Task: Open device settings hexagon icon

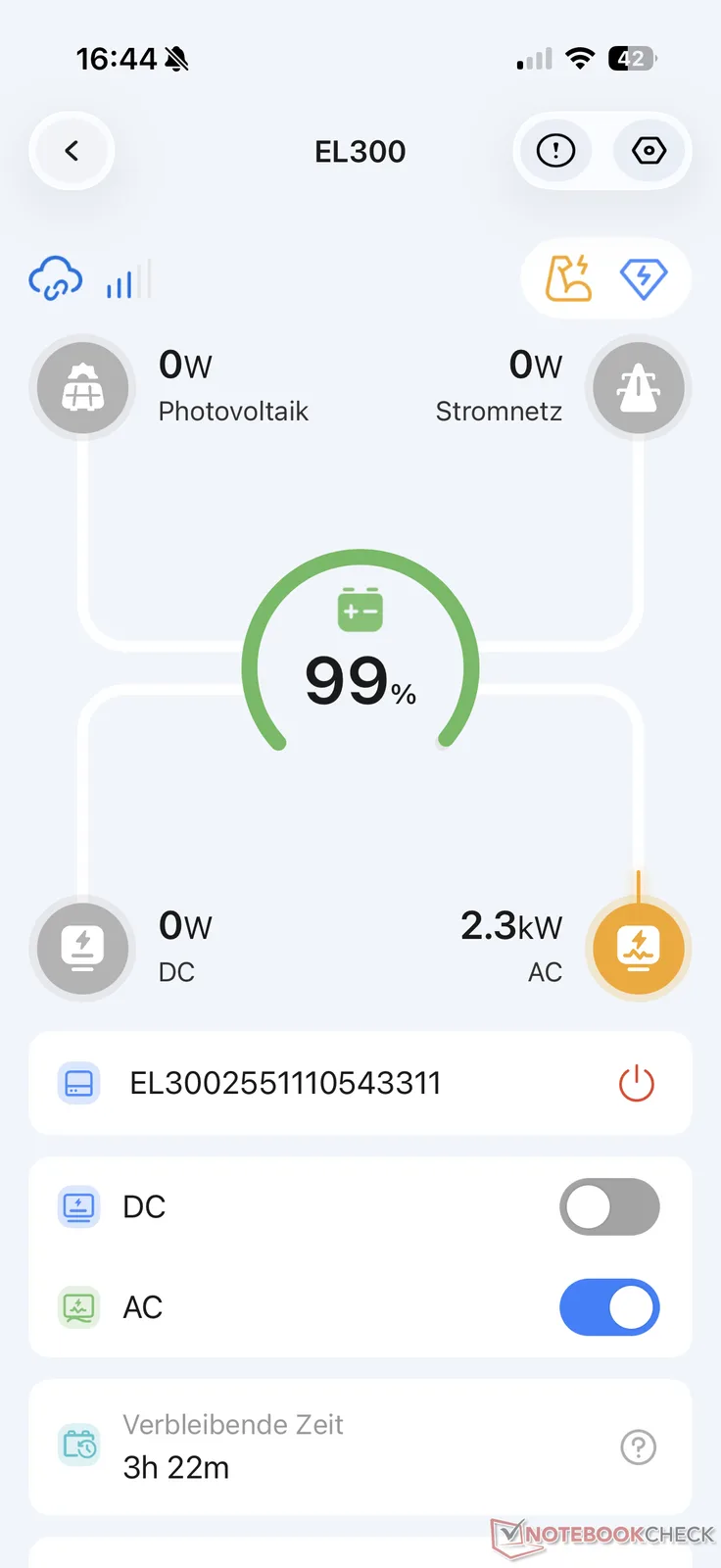Action: pos(649,151)
